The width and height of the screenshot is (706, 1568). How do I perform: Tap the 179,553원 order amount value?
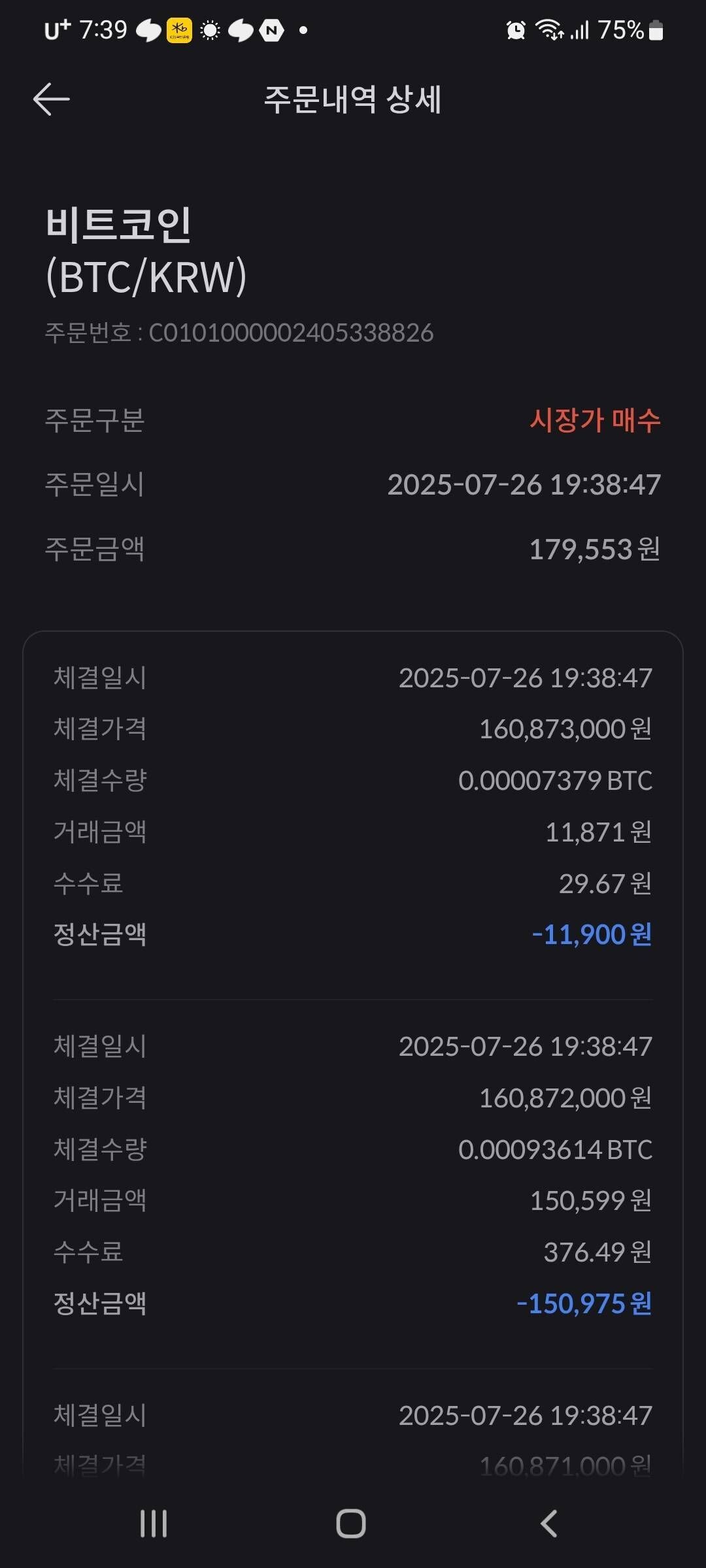pos(595,549)
